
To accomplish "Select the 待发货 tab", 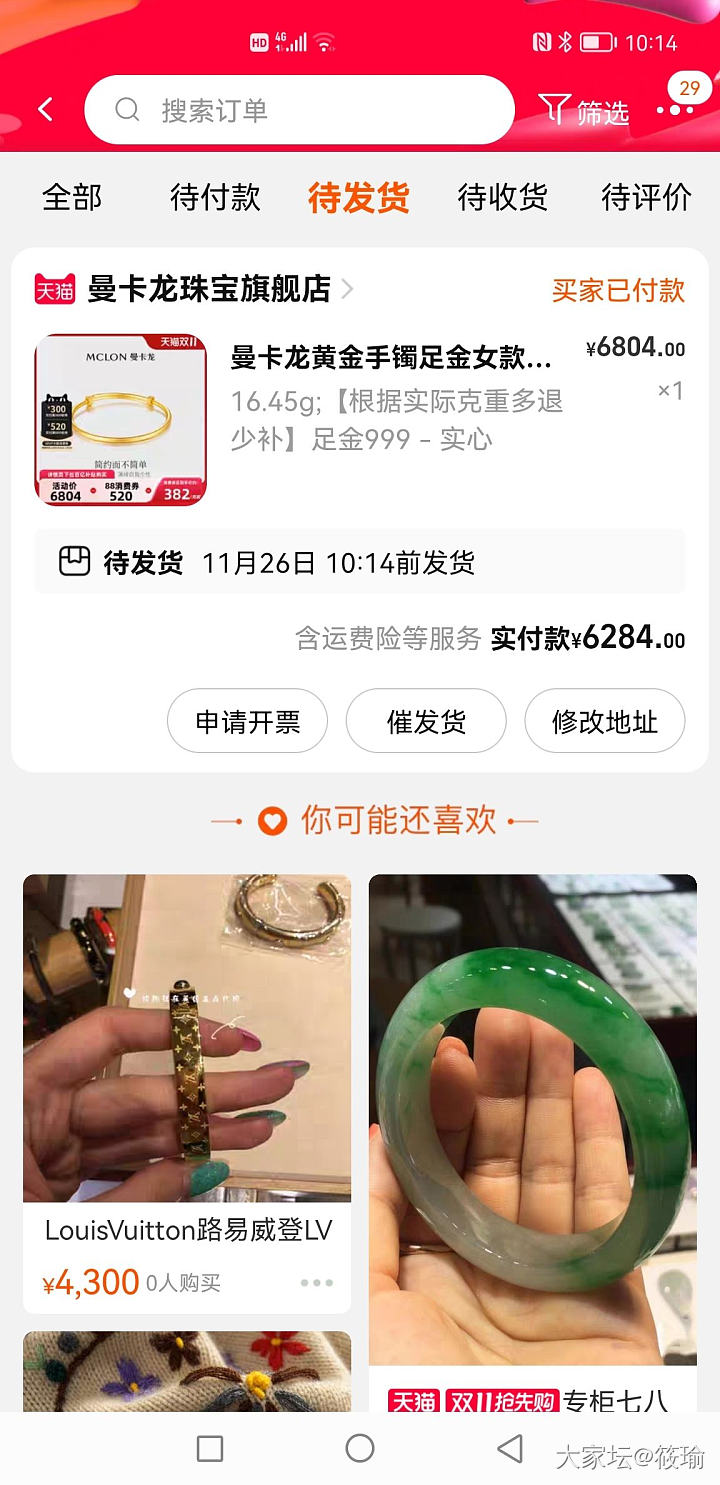I will coord(358,198).
